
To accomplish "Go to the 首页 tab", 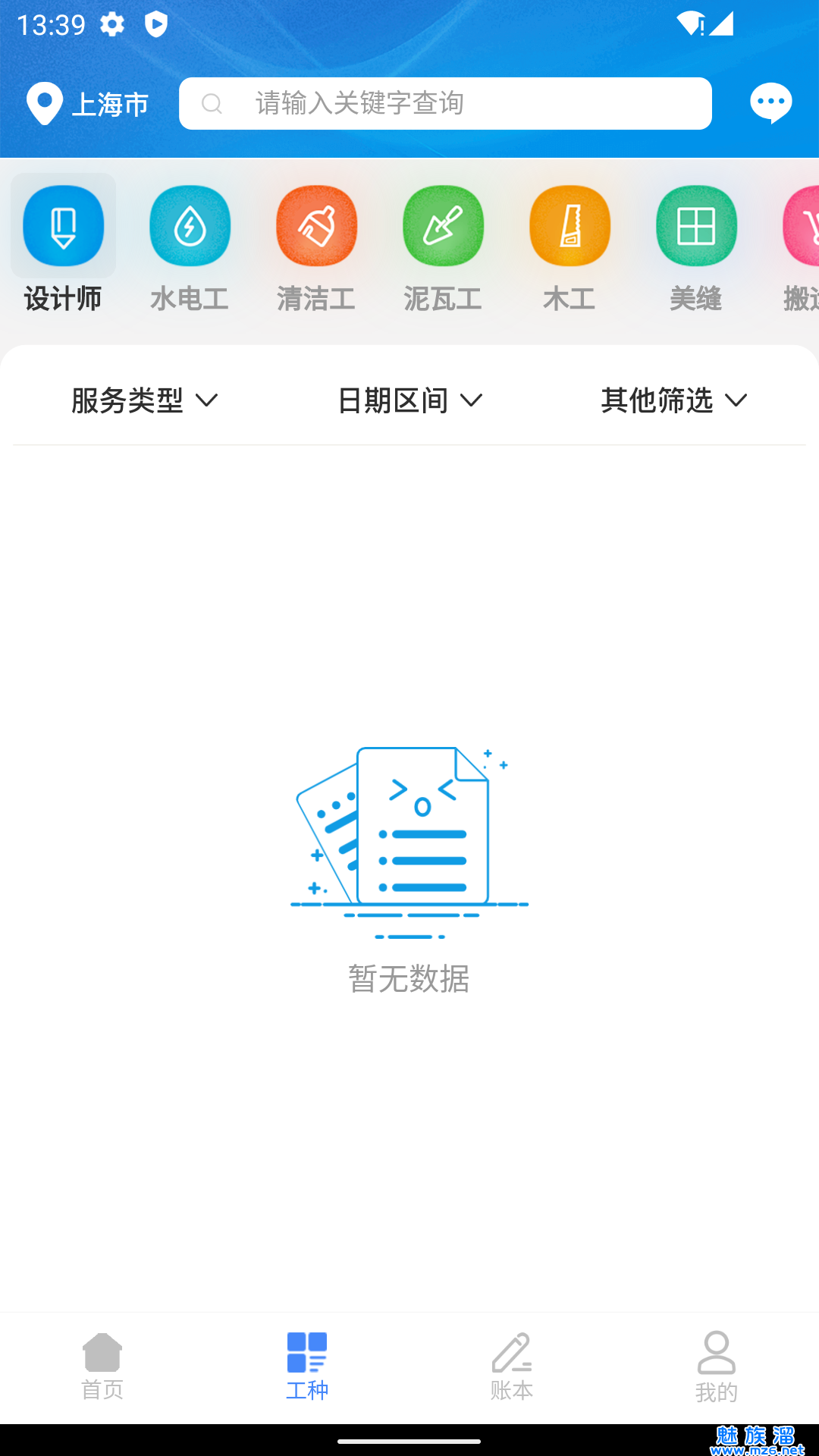I will (102, 1367).
